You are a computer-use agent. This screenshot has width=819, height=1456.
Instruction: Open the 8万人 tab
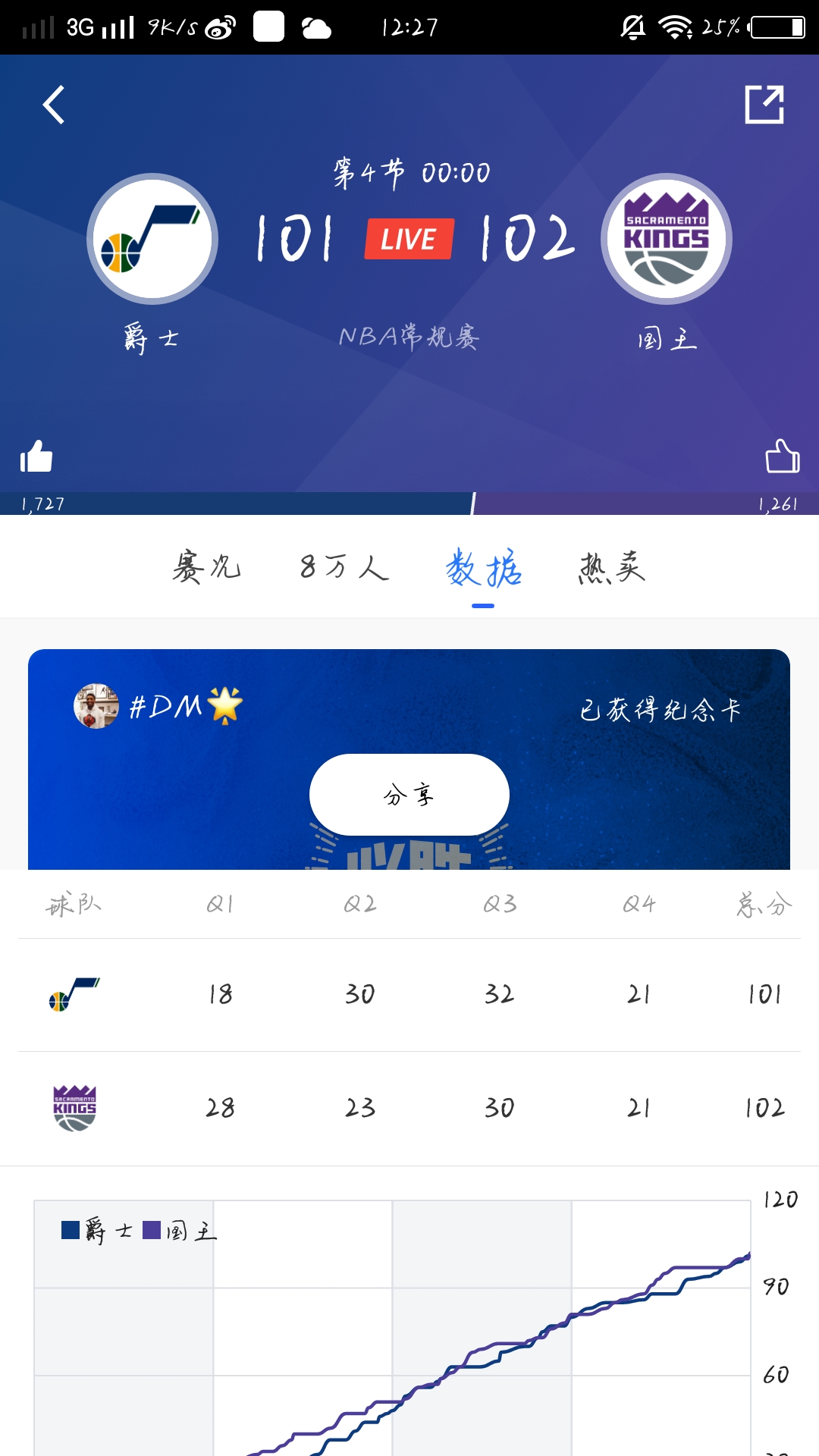pos(344,567)
